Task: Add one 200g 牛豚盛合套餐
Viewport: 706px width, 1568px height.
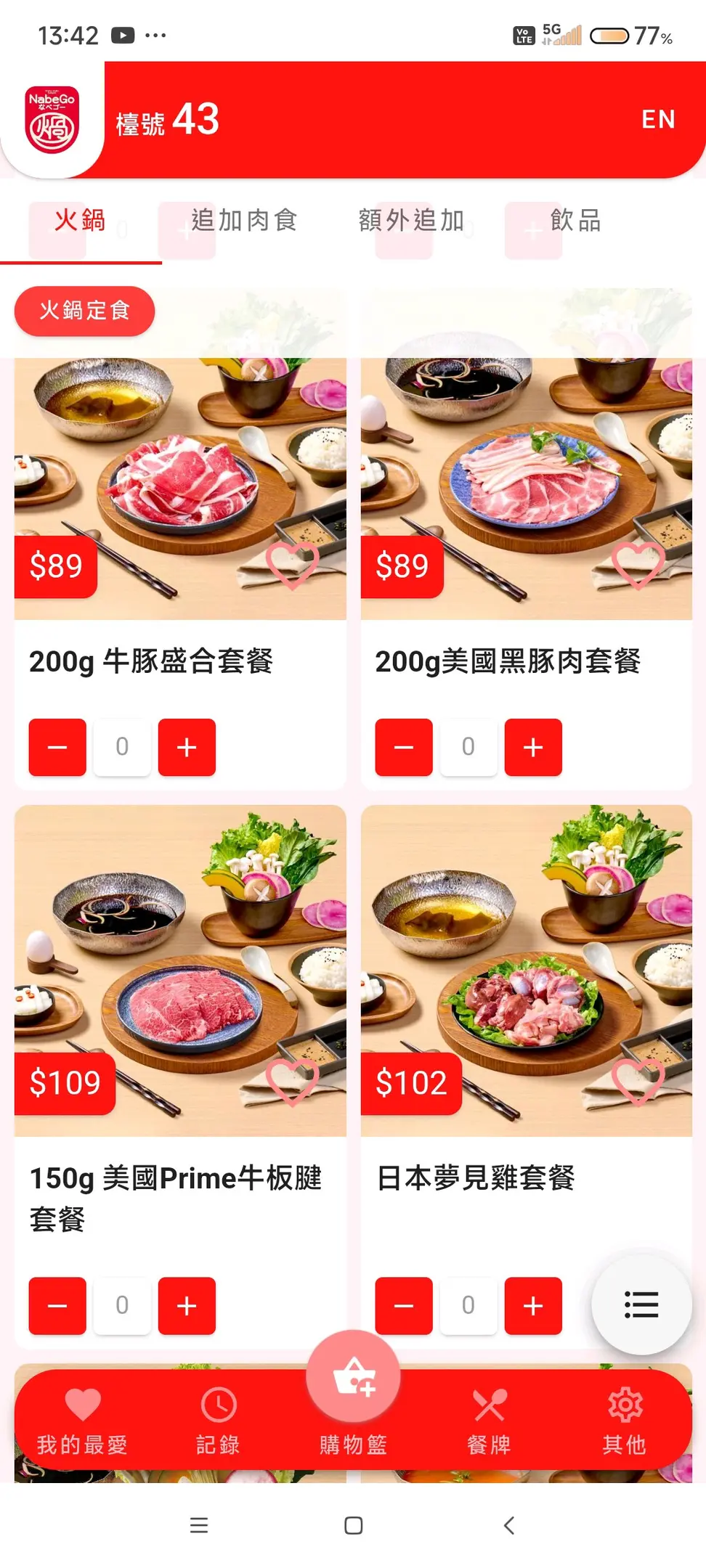Action: 187,747
